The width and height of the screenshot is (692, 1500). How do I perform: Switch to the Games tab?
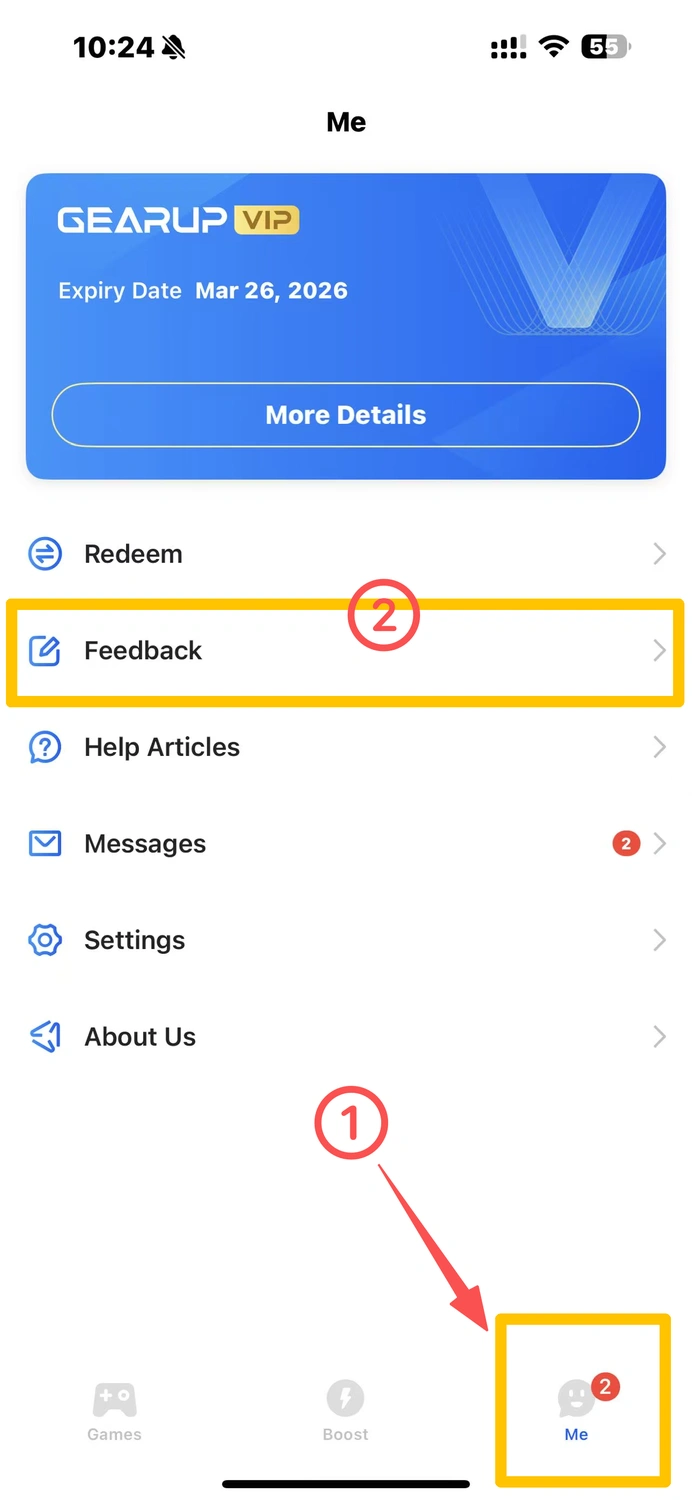click(115, 1410)
